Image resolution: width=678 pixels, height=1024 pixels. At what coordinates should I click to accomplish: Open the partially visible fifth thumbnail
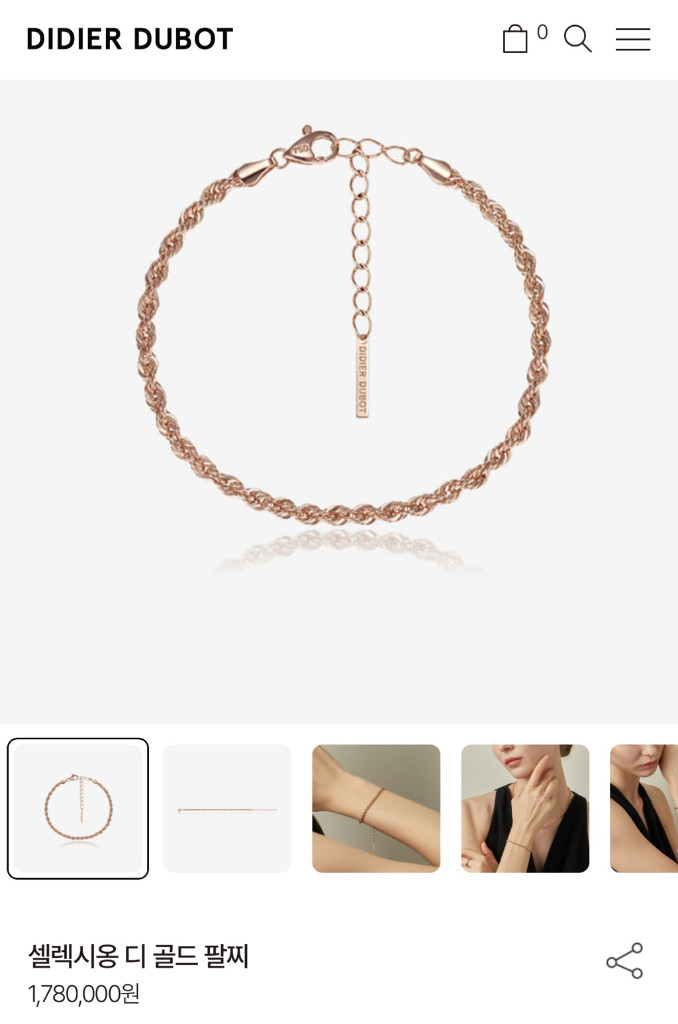tap(646, 808)
